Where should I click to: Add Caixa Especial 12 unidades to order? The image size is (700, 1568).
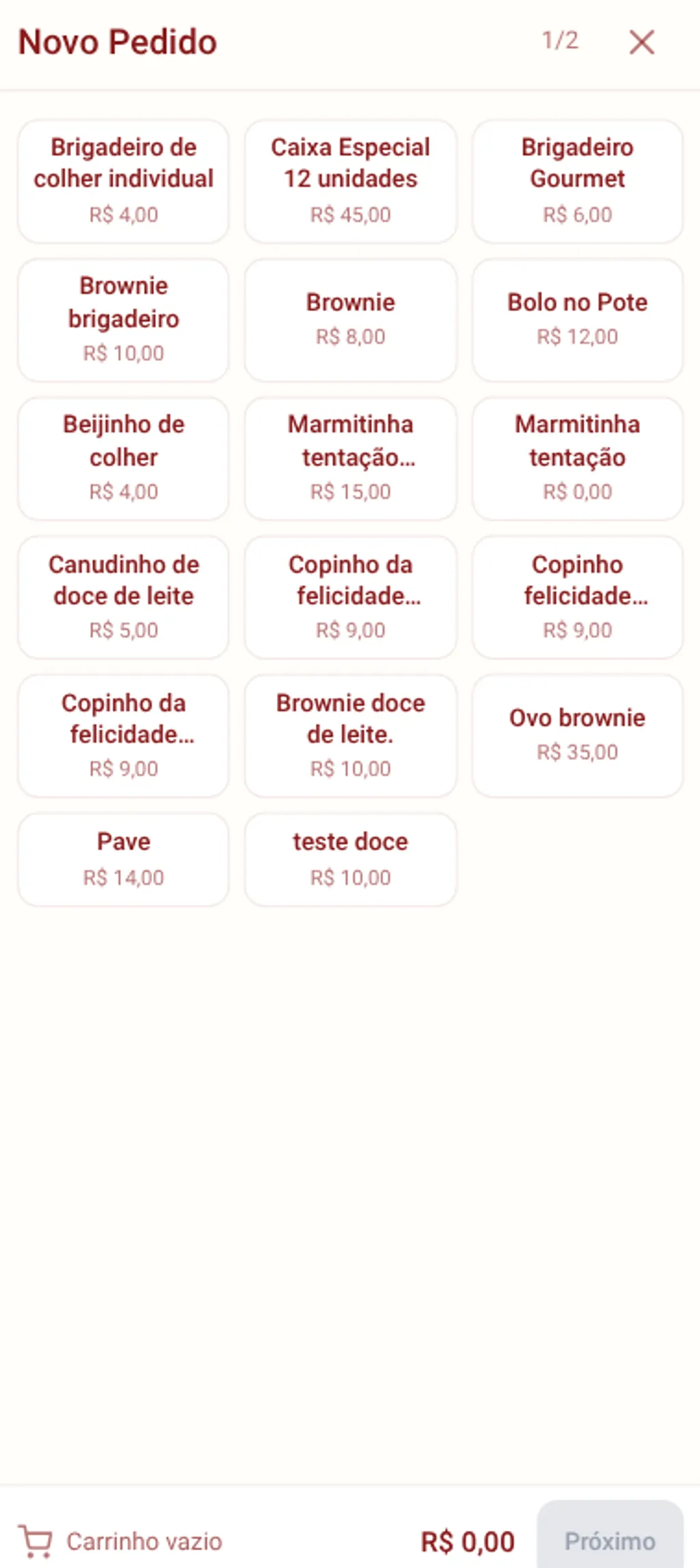pos(350,181)
